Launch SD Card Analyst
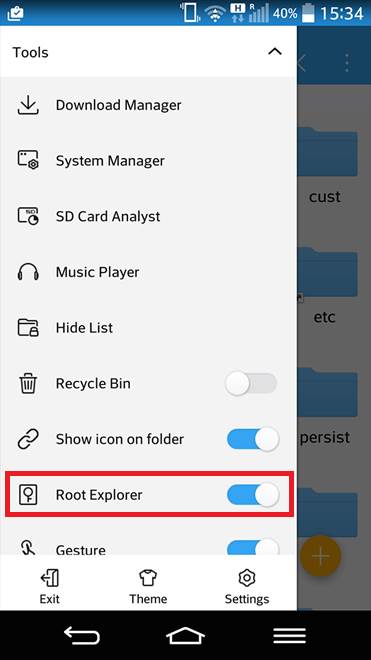371x660 pixels. 148,216
